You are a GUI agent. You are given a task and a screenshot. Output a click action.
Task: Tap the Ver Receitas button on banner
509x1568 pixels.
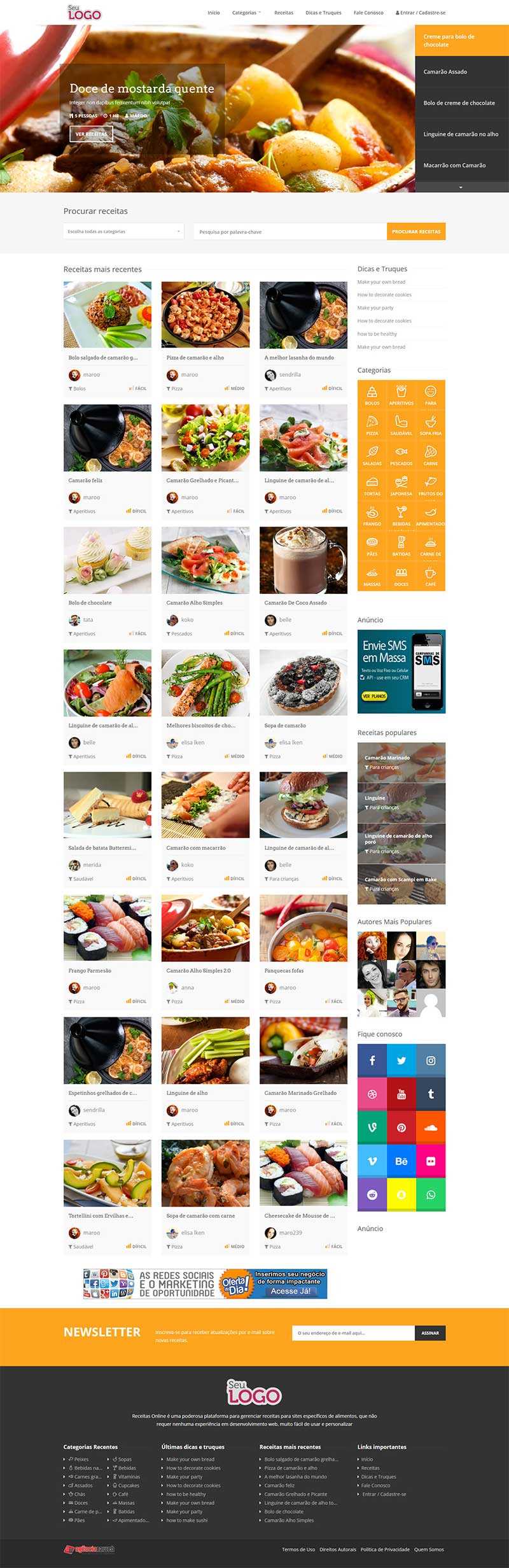(x=91, y=134)
